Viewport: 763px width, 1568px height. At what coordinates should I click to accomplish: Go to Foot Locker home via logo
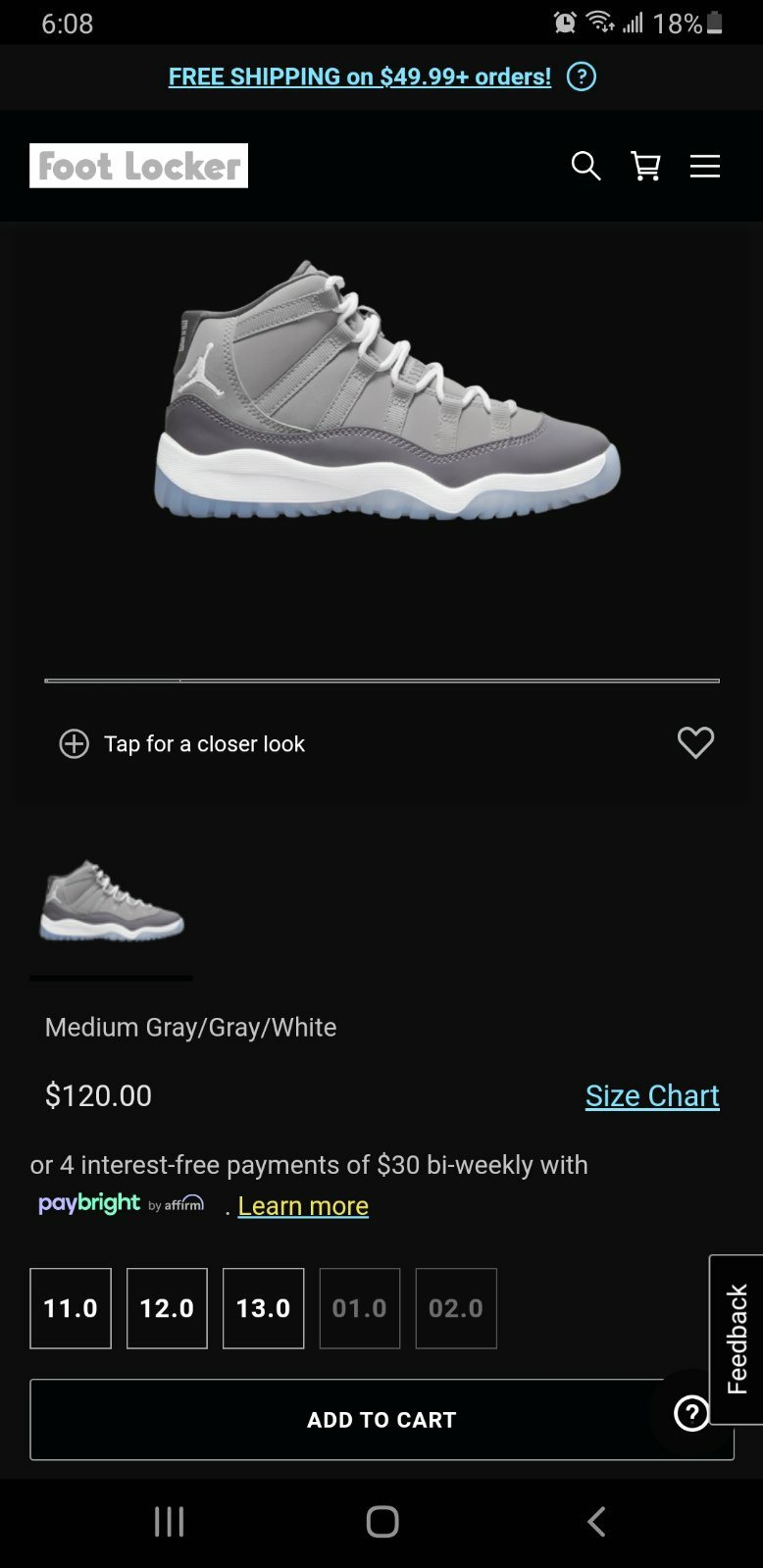(138, 166)
